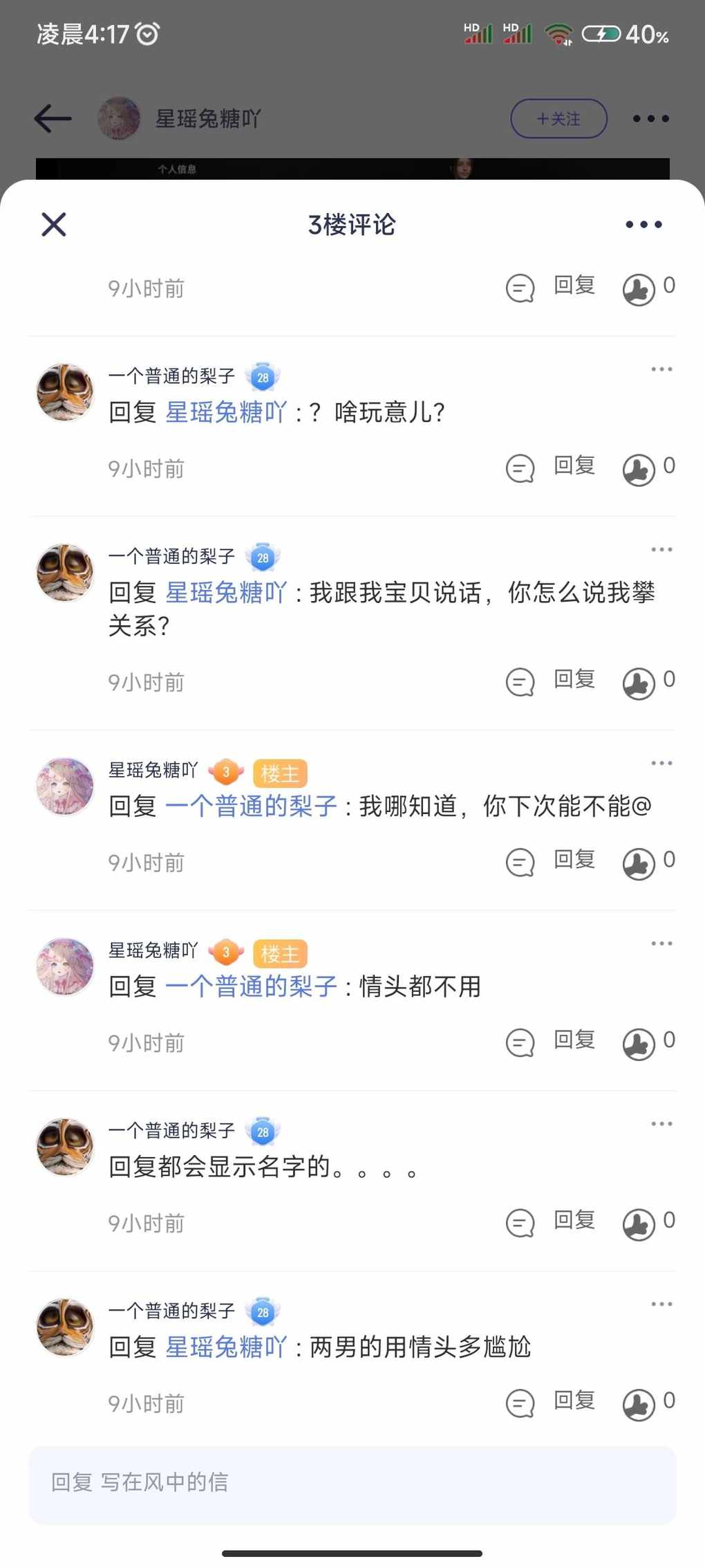Close the 3楼评论 panel

54,224
